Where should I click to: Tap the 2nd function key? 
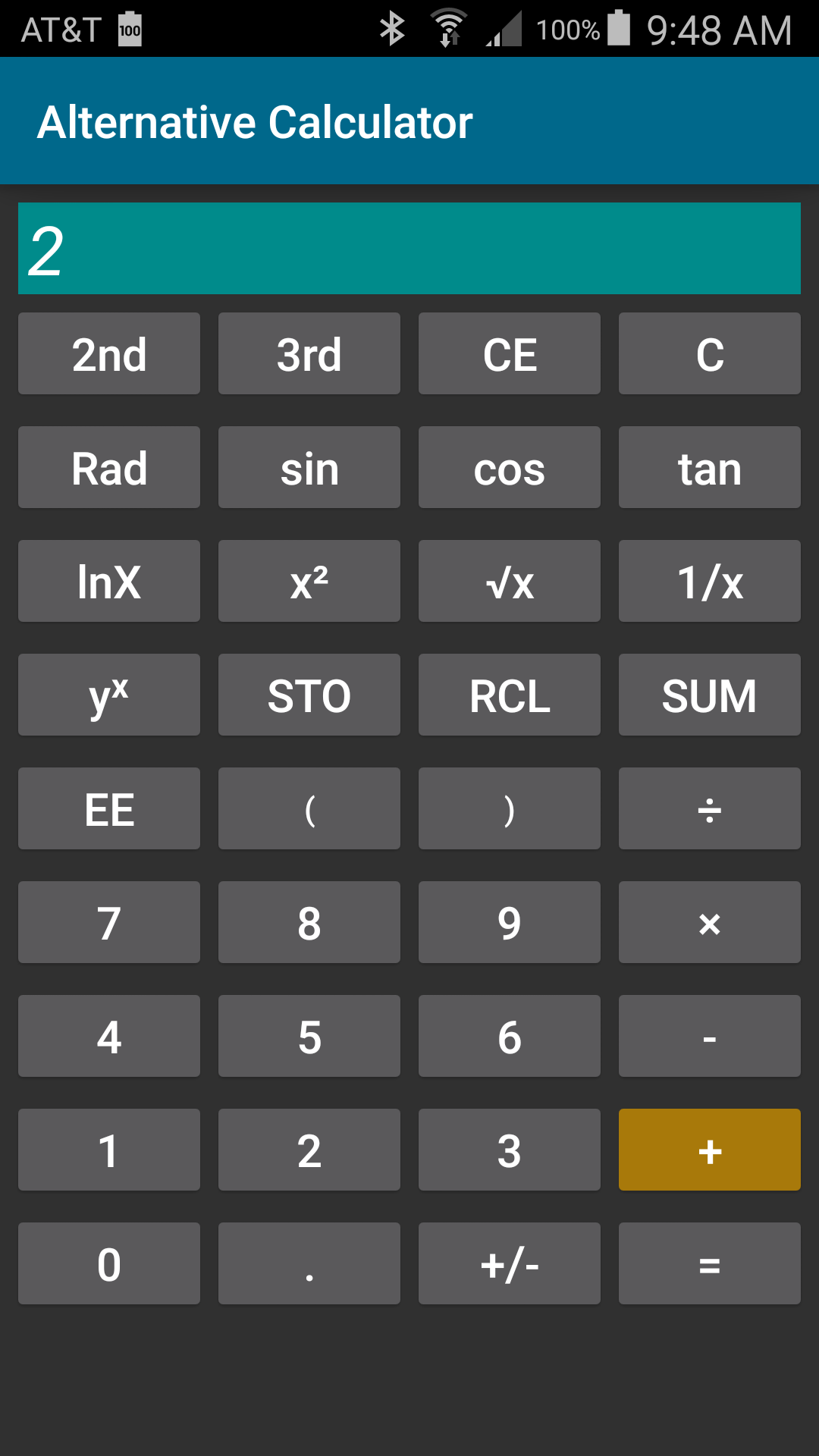pos(109,353)
